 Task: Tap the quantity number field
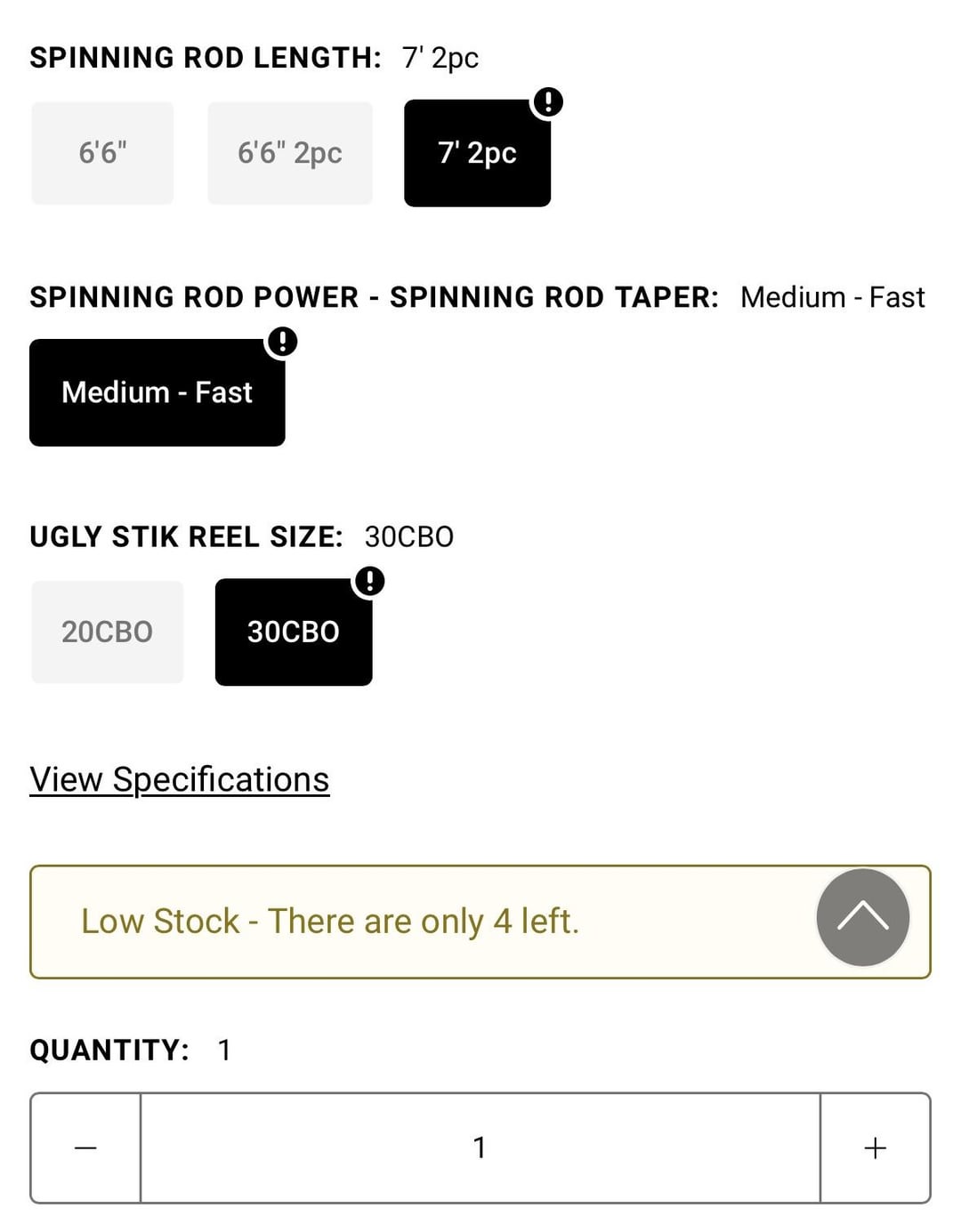click(480, 1147)
